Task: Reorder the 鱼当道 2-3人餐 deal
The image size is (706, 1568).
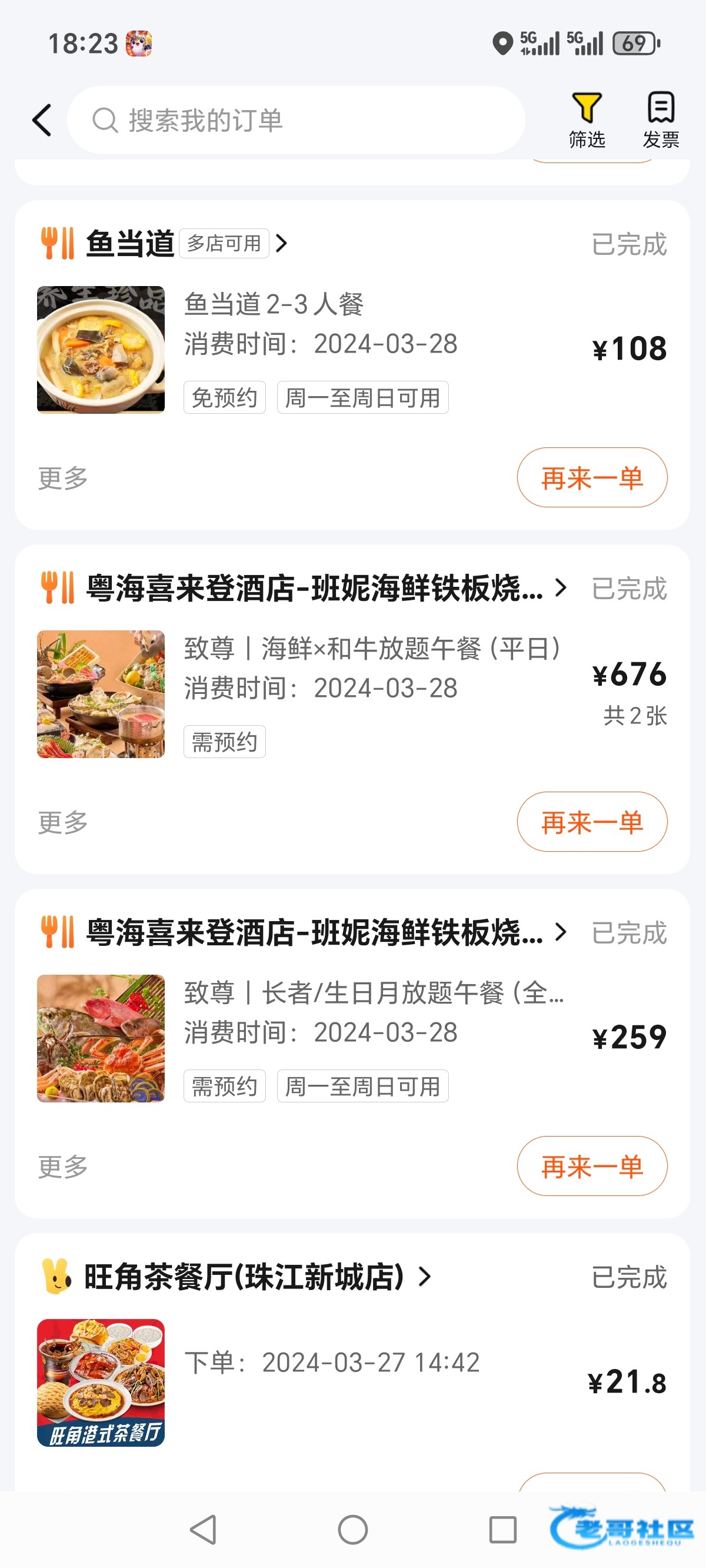Action: tap(592, 478)
